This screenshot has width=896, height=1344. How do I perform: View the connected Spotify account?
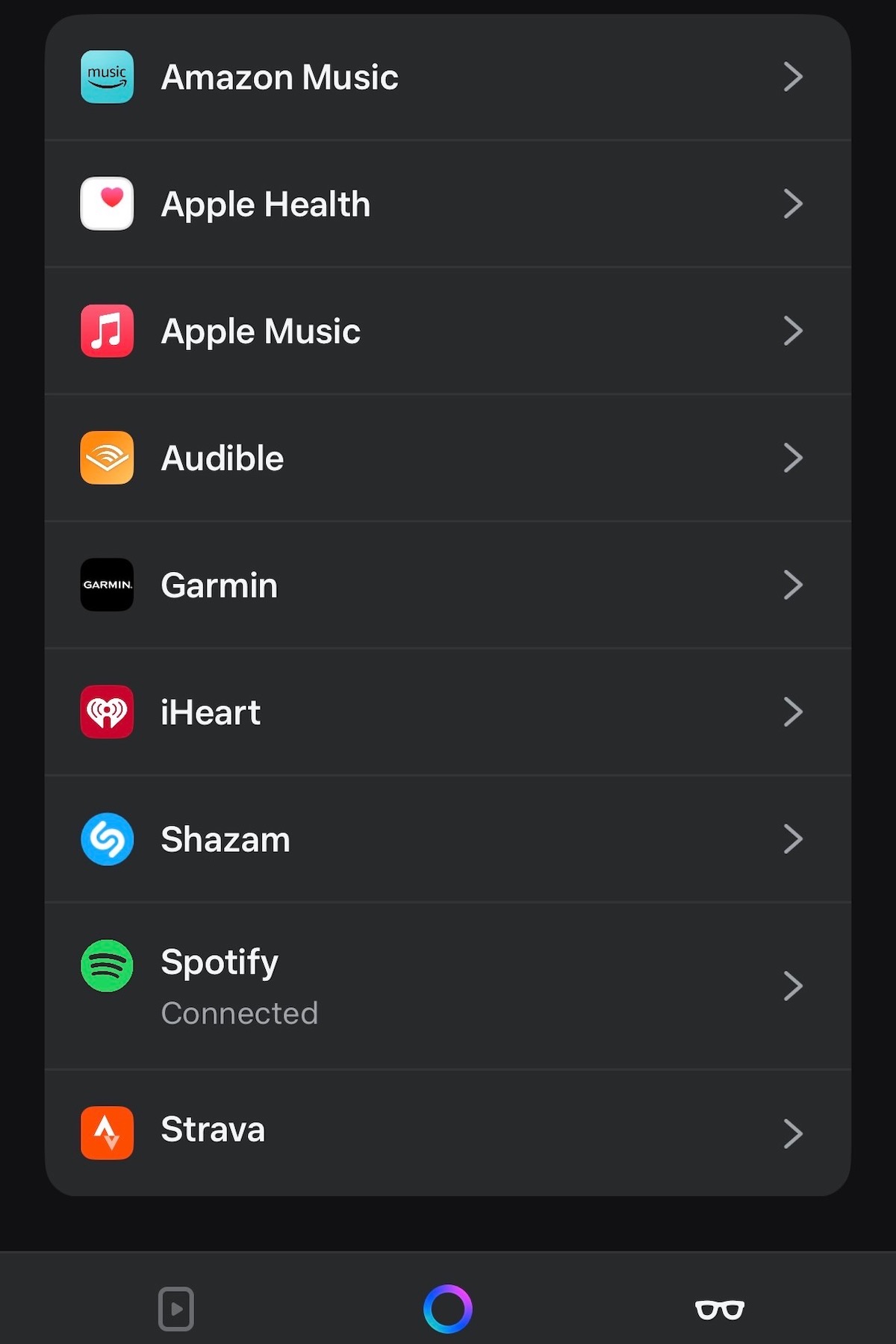pos(447,986)
